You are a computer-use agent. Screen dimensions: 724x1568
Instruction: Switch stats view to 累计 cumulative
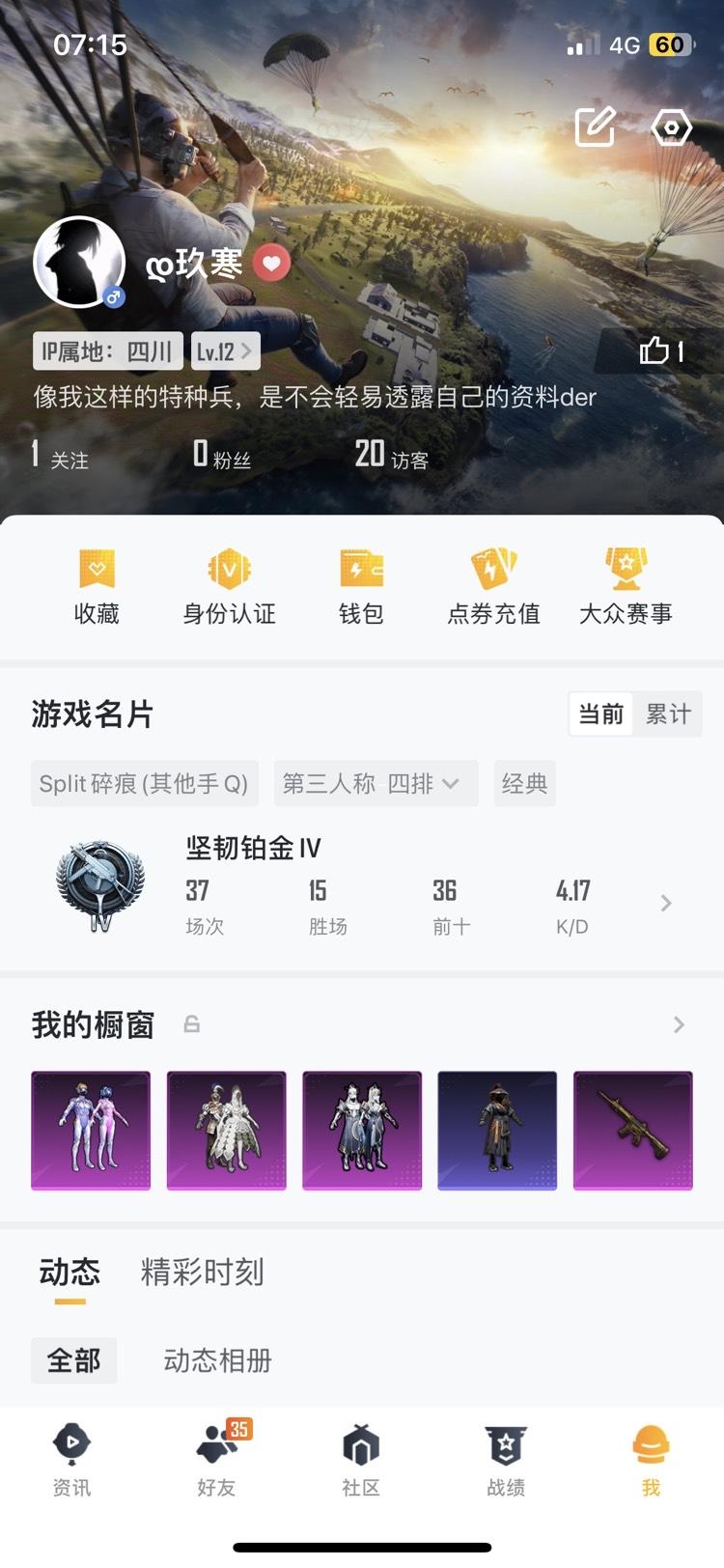[x=668, y=714]
